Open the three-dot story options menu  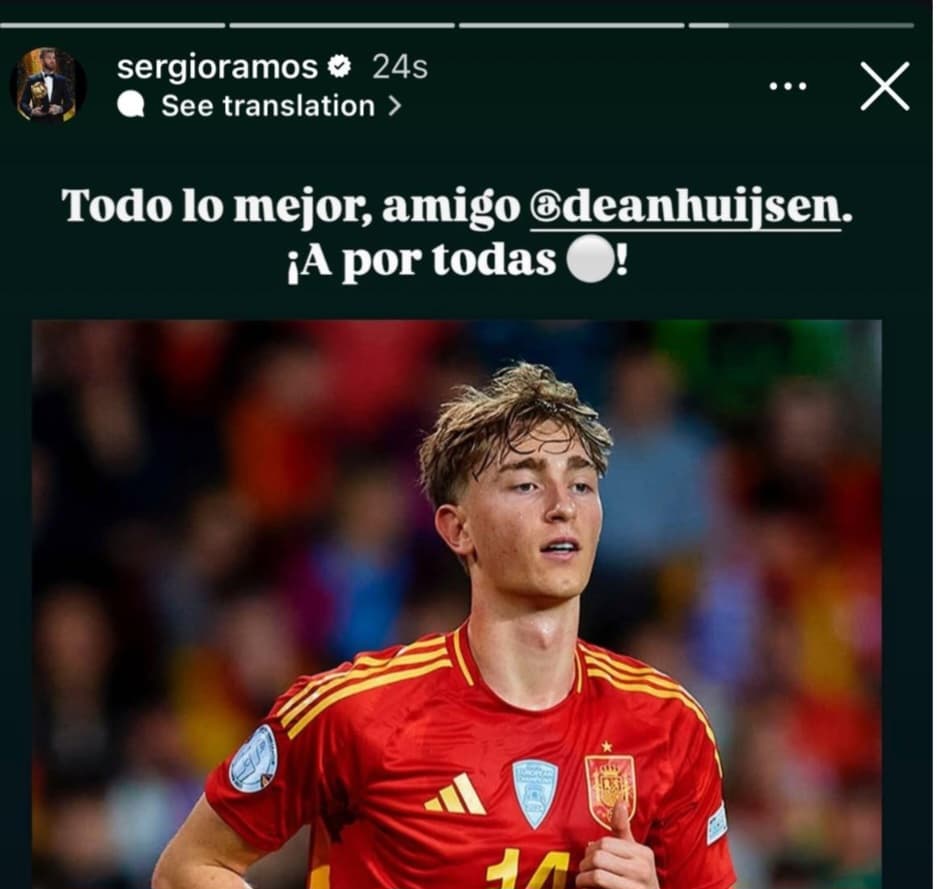[787, 86]
